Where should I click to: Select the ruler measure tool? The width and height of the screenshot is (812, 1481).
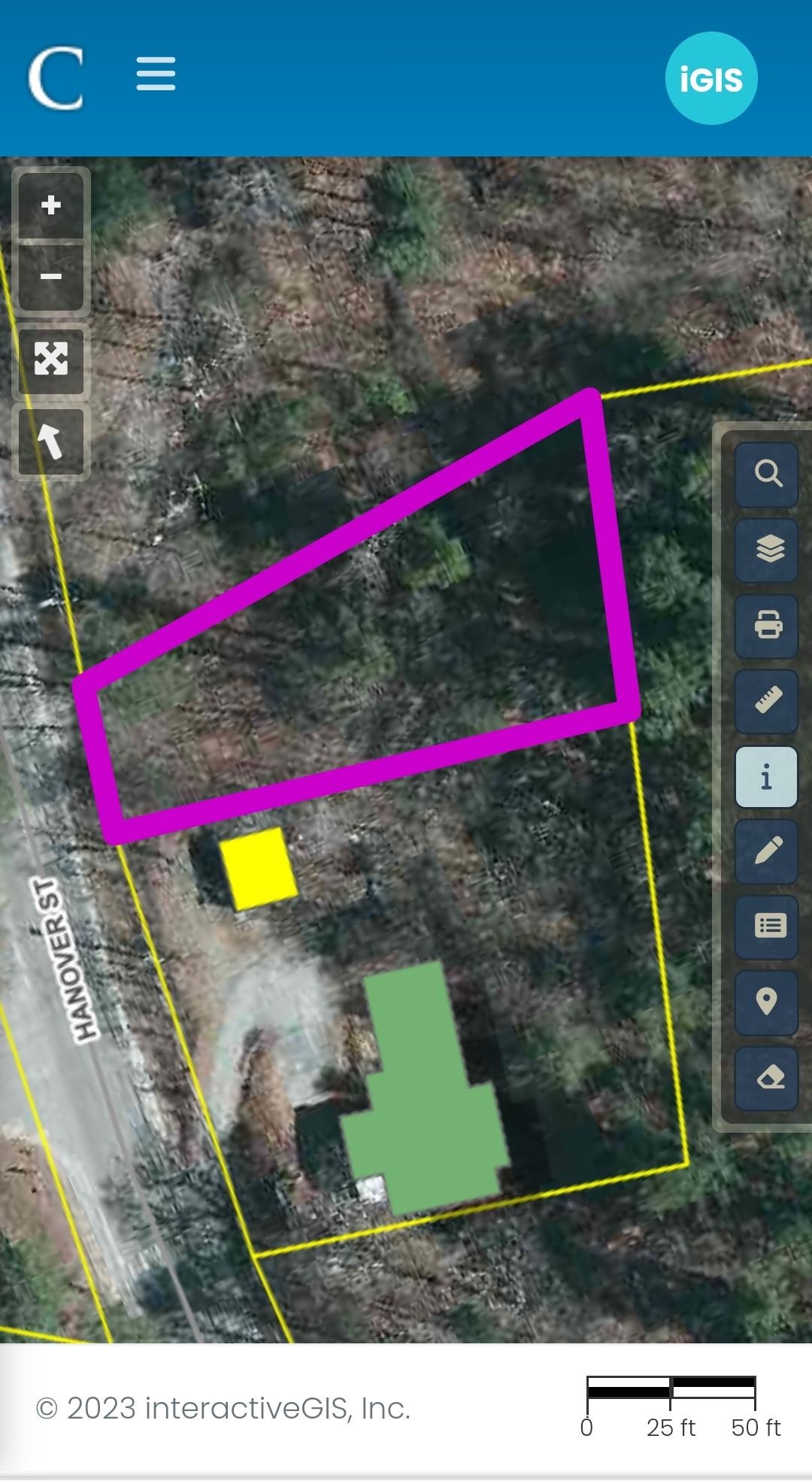766,700
